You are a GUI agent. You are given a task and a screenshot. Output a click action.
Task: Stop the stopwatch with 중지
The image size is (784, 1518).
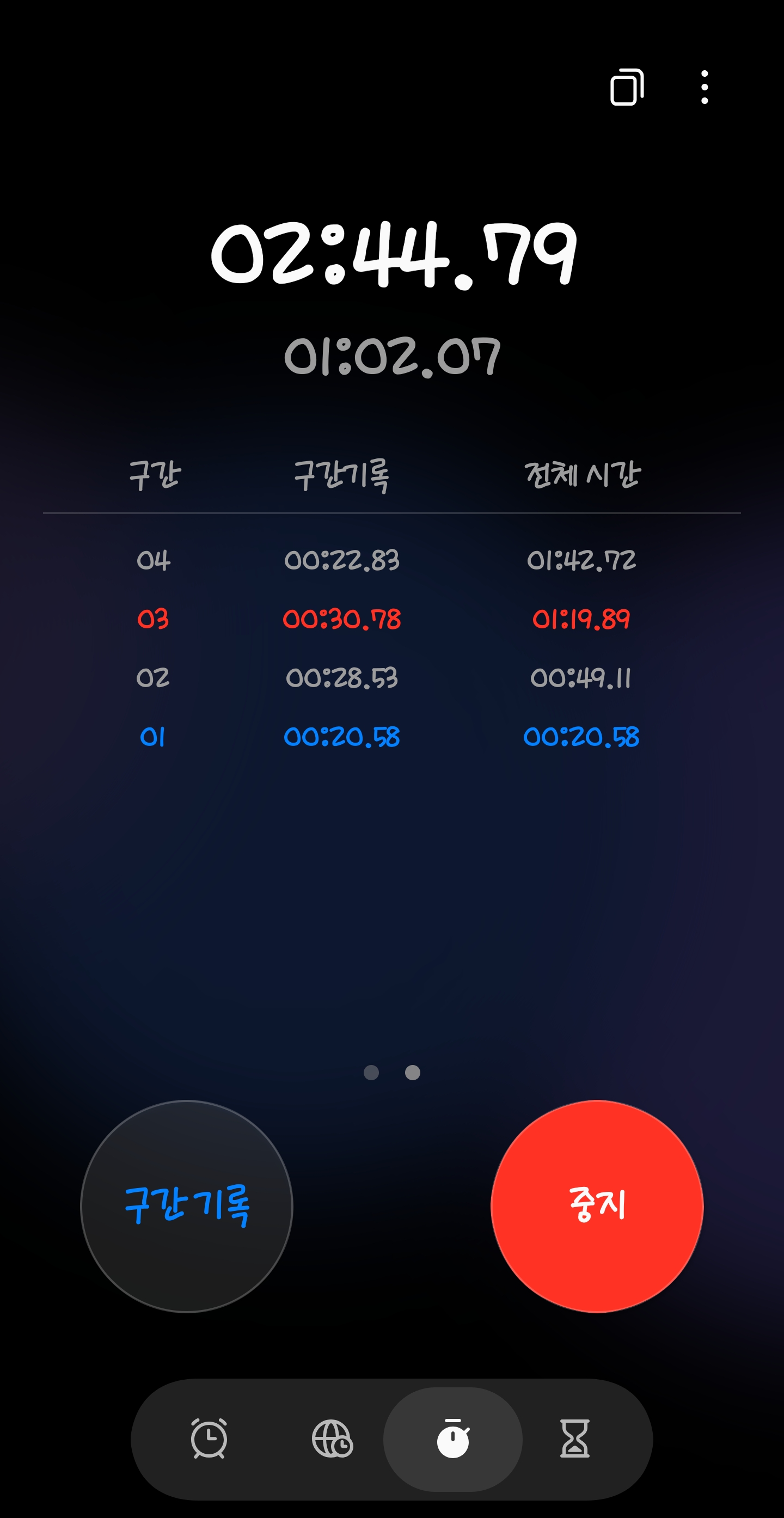tap(597, 1206)
